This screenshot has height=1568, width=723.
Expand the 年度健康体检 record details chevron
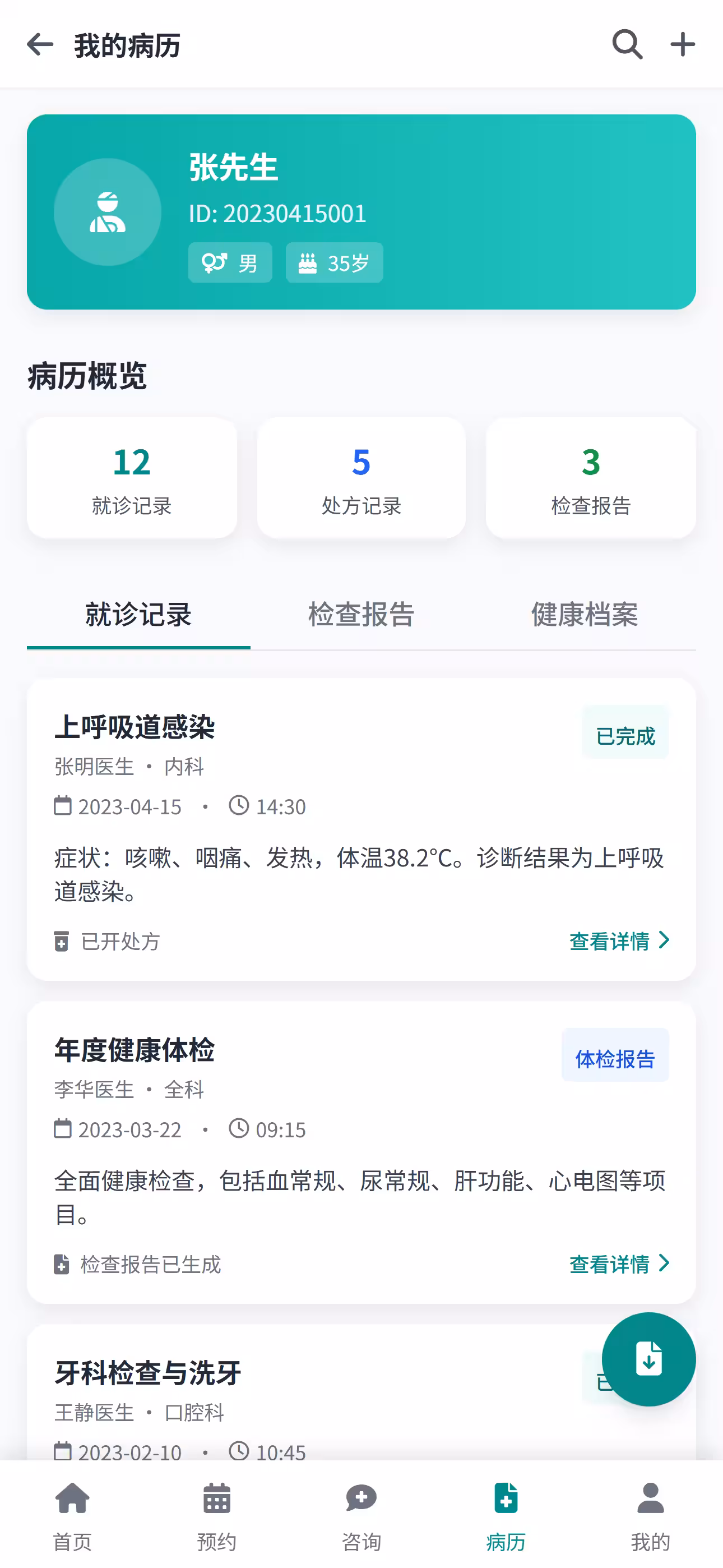[x=665, y=1264]
